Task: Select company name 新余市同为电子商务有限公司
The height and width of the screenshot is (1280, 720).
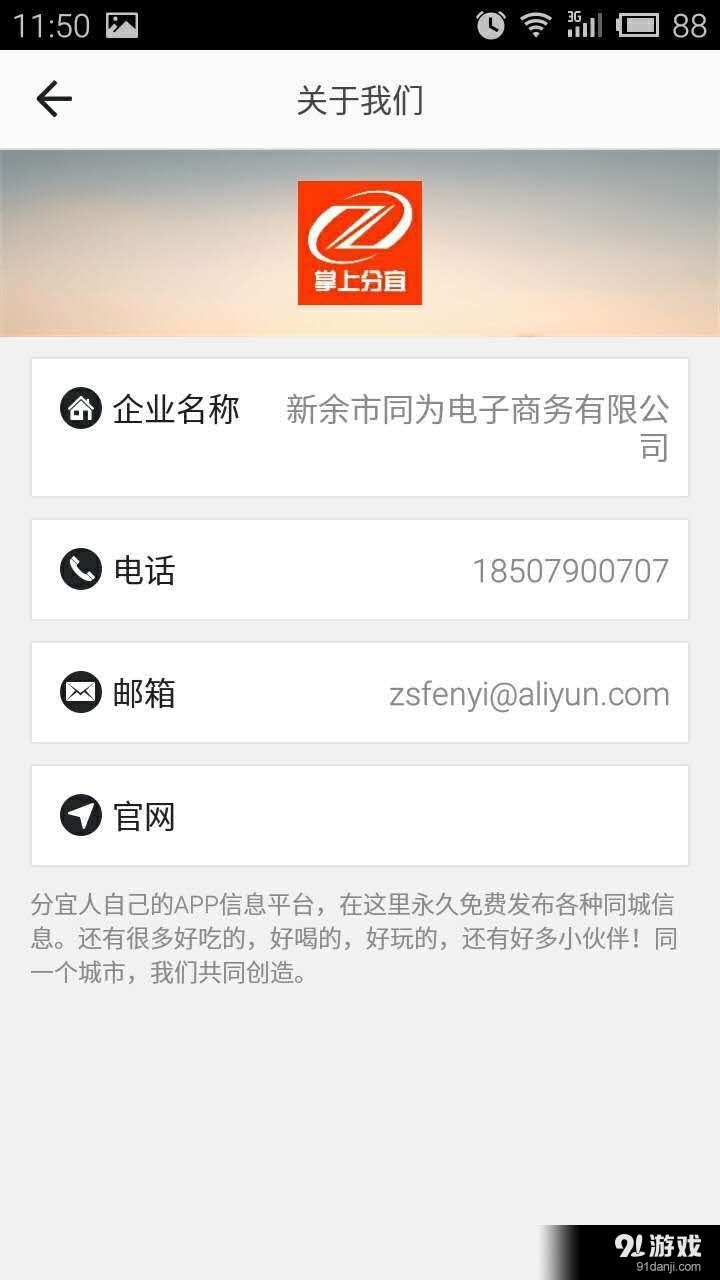Action: [x=478, y=428]
